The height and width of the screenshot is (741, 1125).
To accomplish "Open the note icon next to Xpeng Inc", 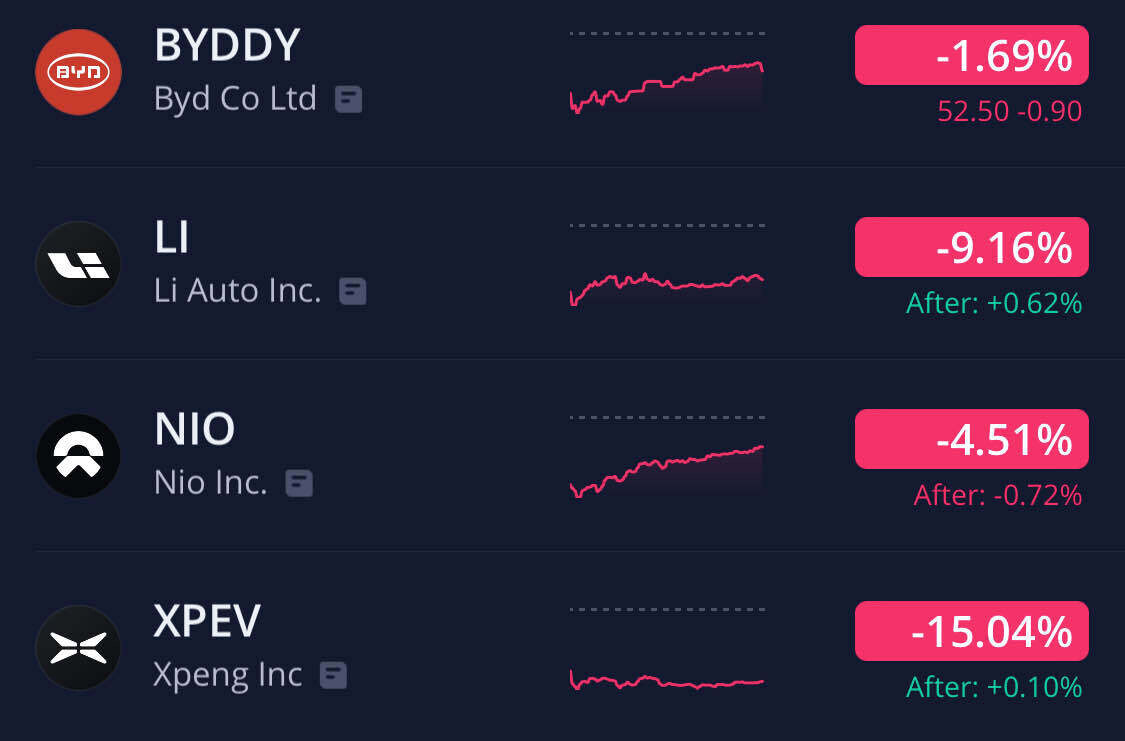I will click(333, 675).
